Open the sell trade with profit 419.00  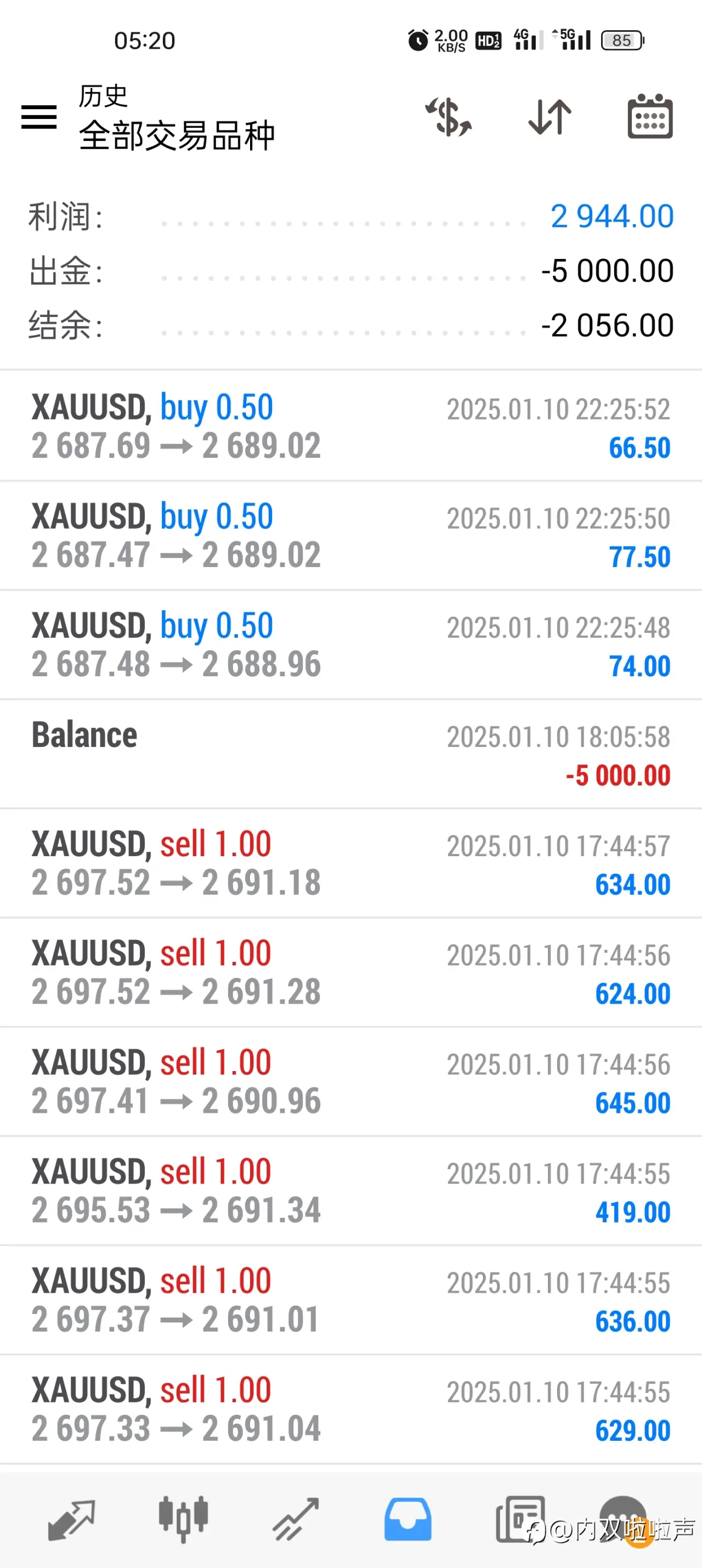pos(350,1191)
